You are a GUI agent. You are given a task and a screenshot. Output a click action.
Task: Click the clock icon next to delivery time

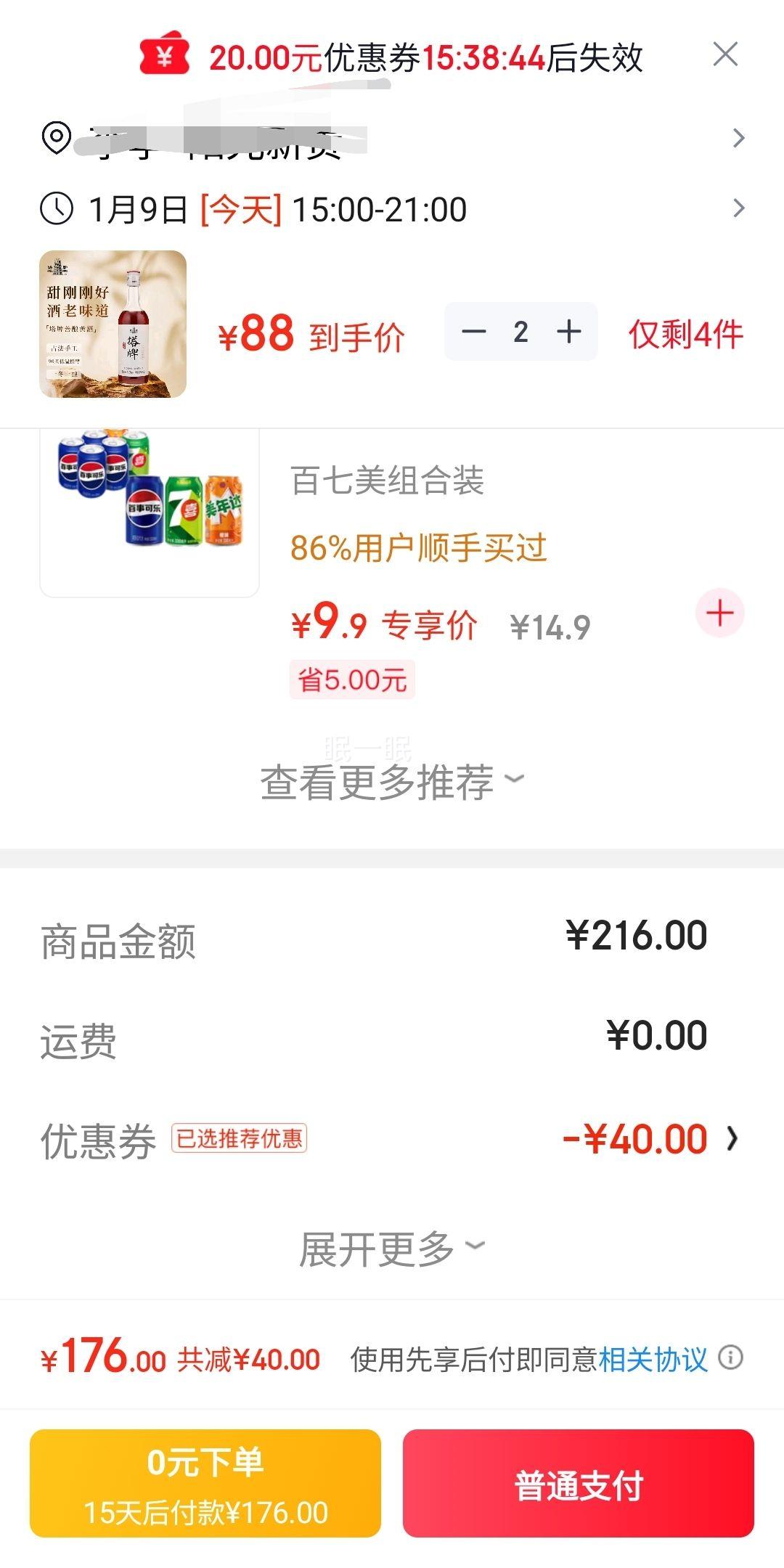(58, 208)
